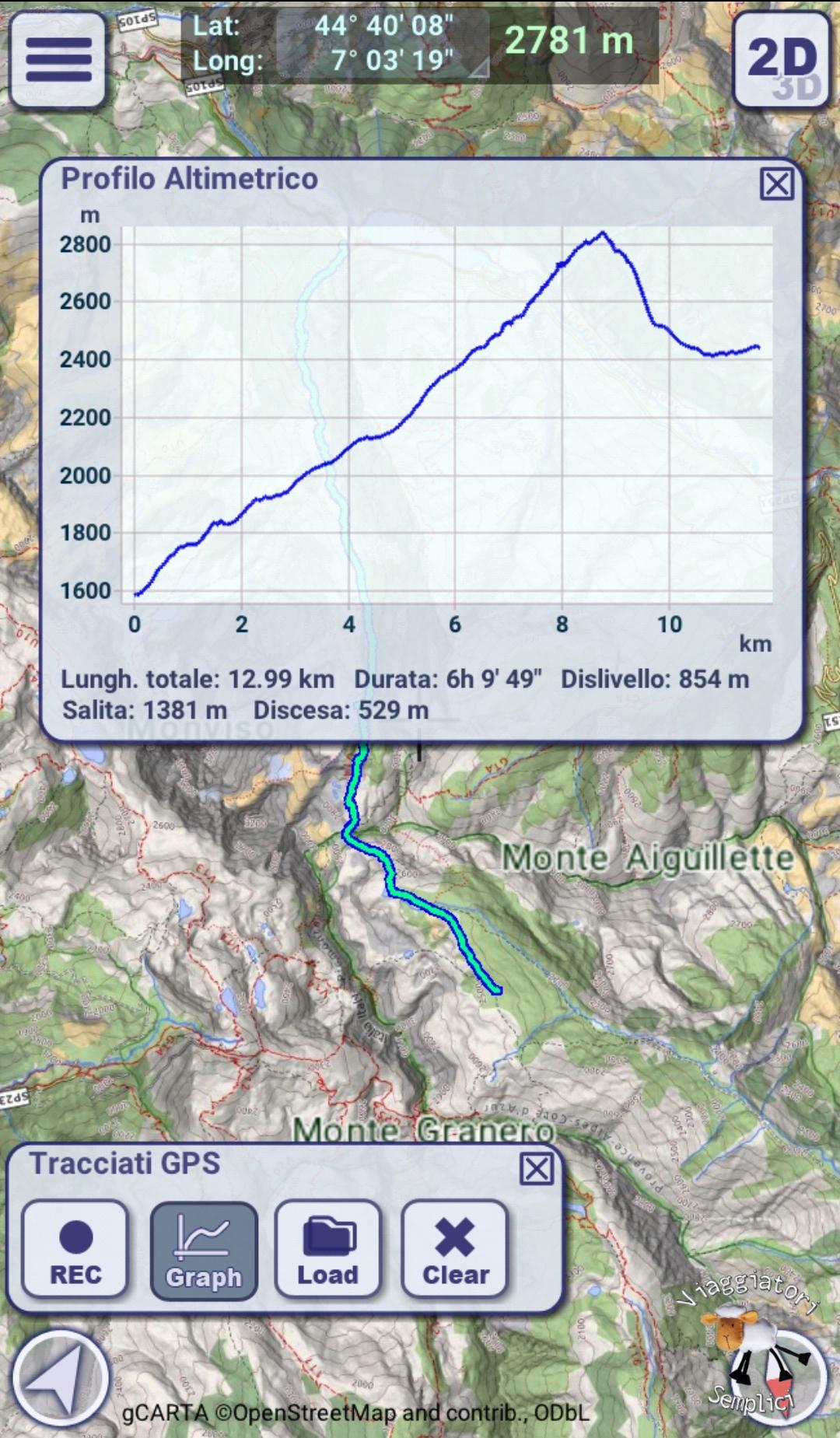Viewport: 840px width, 1438px height.
Task: Toggle the Graph elevation profile button
Action: 203,1251
